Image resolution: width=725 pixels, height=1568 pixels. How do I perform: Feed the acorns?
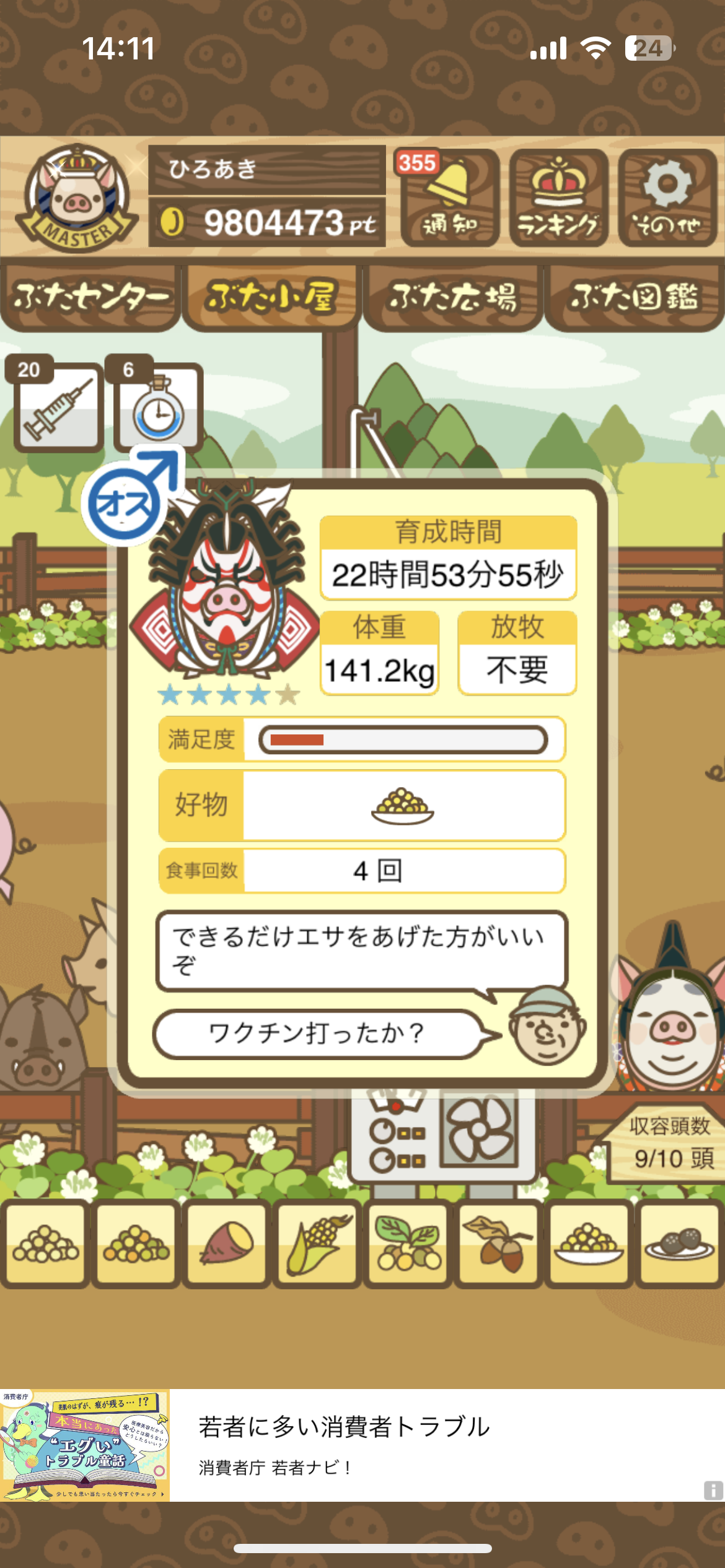(499, 1244)
